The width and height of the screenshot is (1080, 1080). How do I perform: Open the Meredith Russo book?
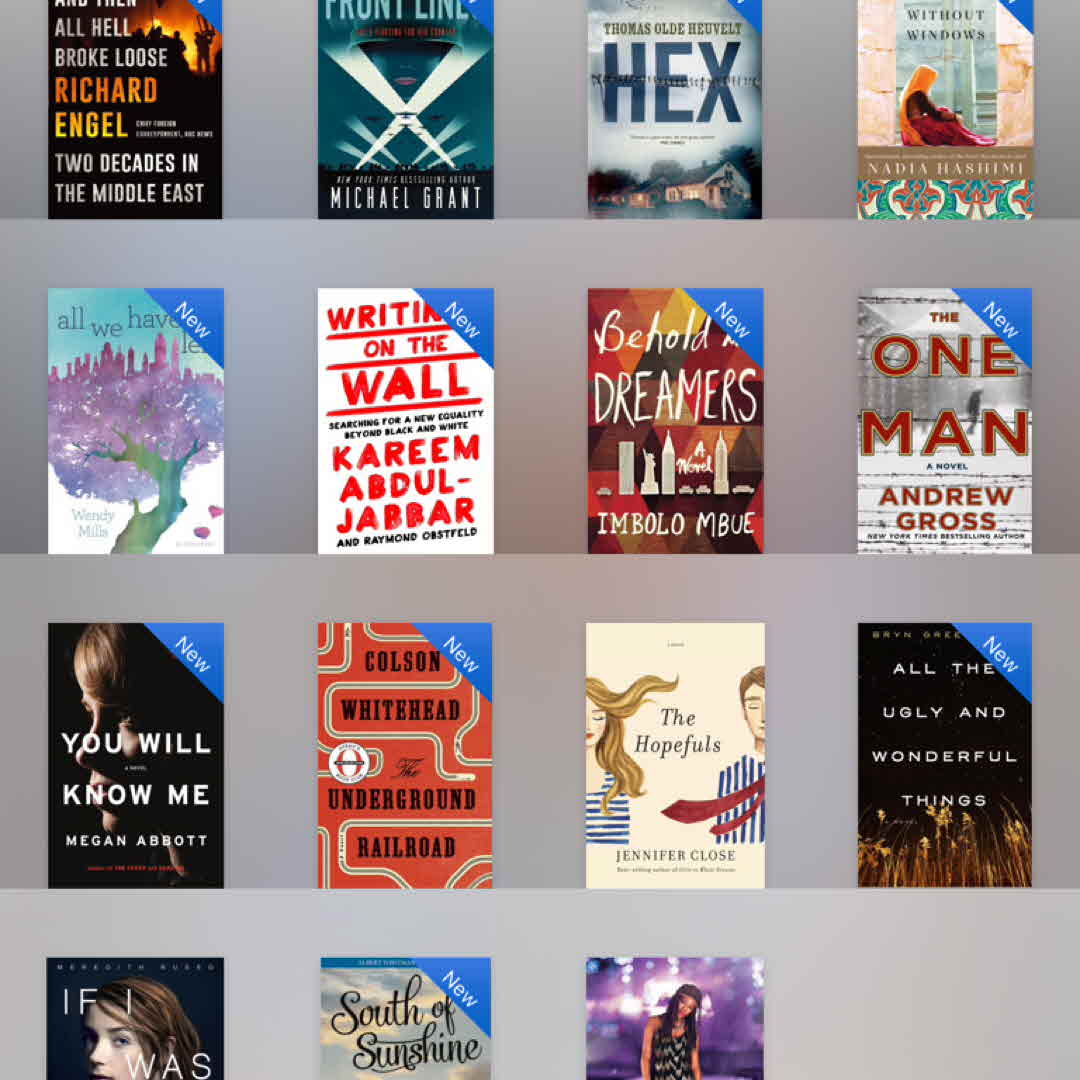point(135,1018)
